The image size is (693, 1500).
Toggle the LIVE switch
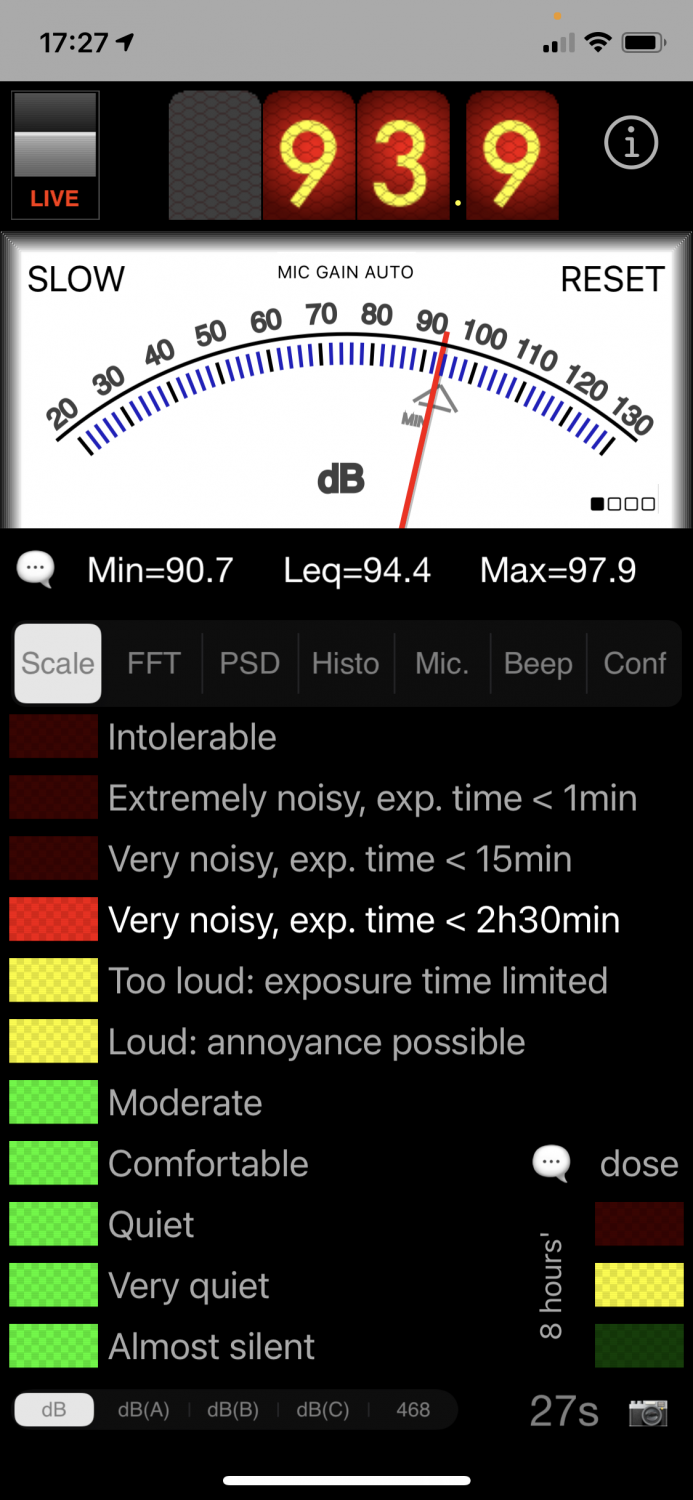coord(55,155)
